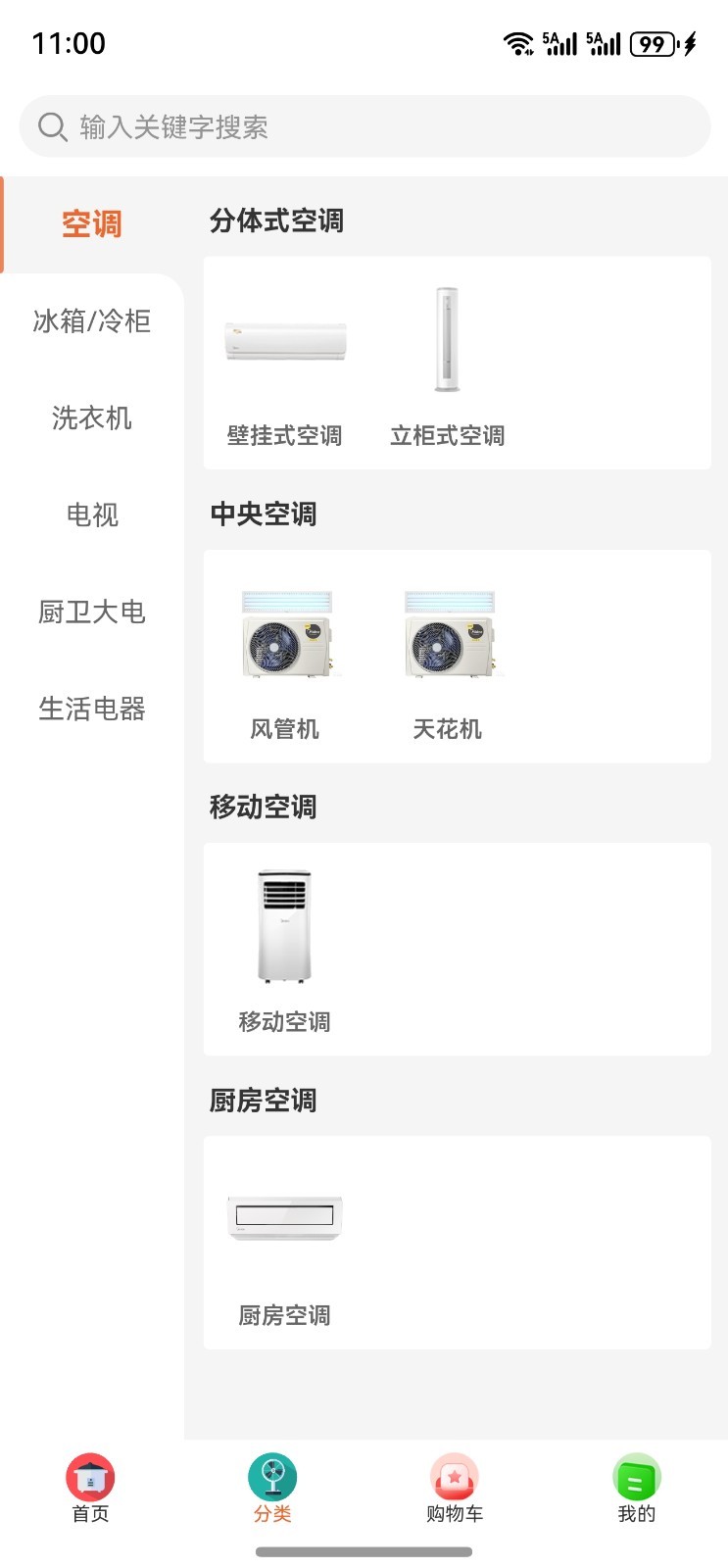This screenshot has height=1568, width=728.
Task: Select the 空调 category
Action: (92, 224)
